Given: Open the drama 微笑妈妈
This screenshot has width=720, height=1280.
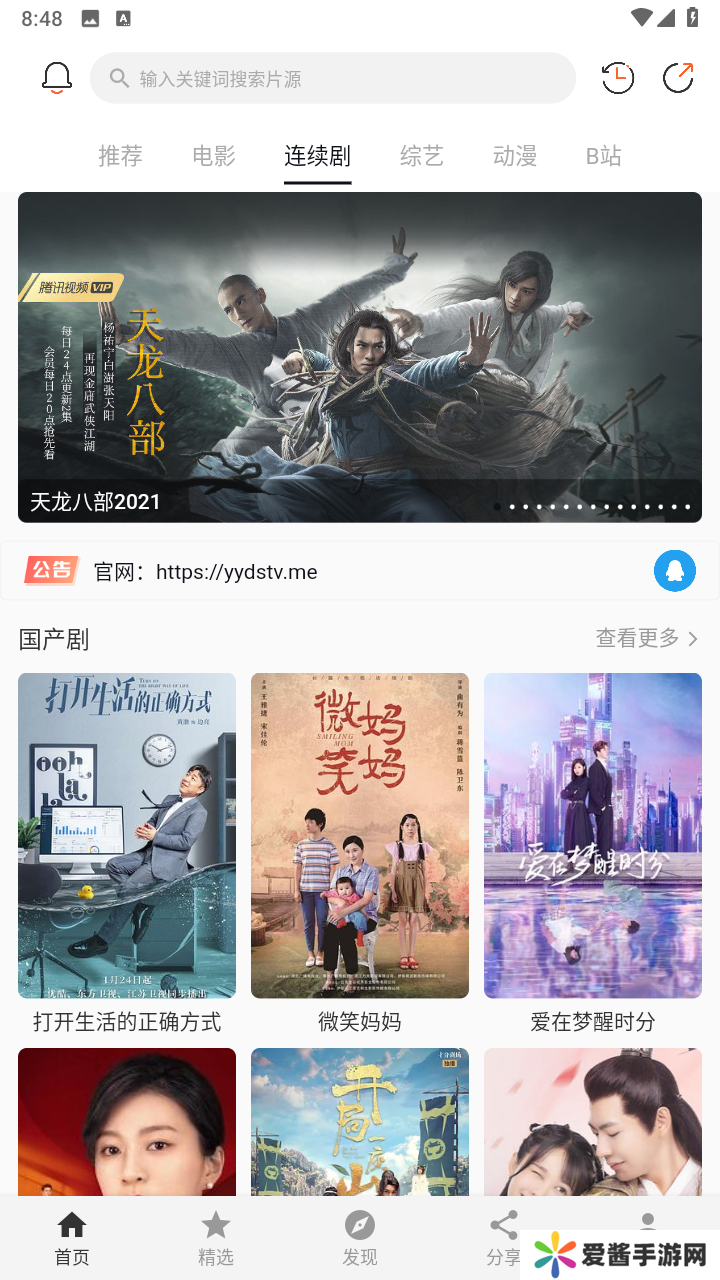Looking at the screenshot, I should click(x=360, y=836).
